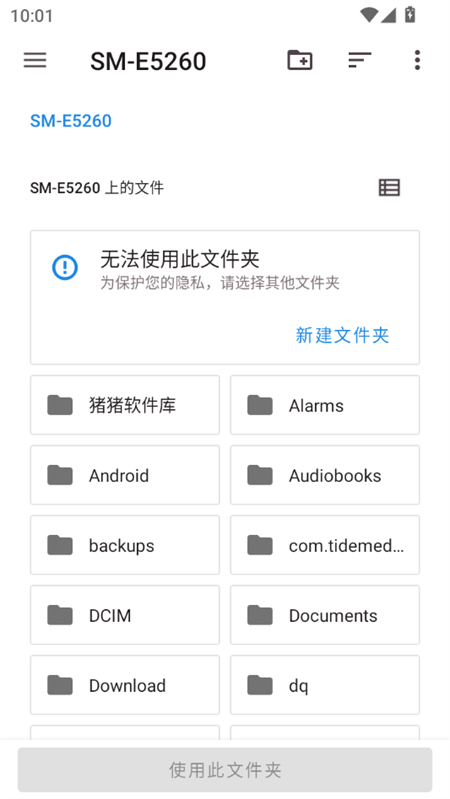Viewport: 450px width, 799px height.
Task: Switch to list view layout
Action: click(389, 188)
